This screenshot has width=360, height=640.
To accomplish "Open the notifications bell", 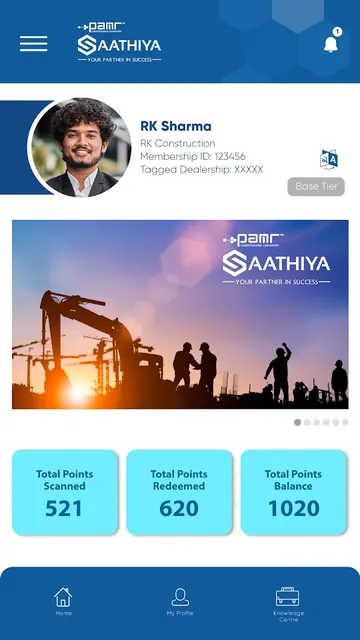I will pos(331,42).
